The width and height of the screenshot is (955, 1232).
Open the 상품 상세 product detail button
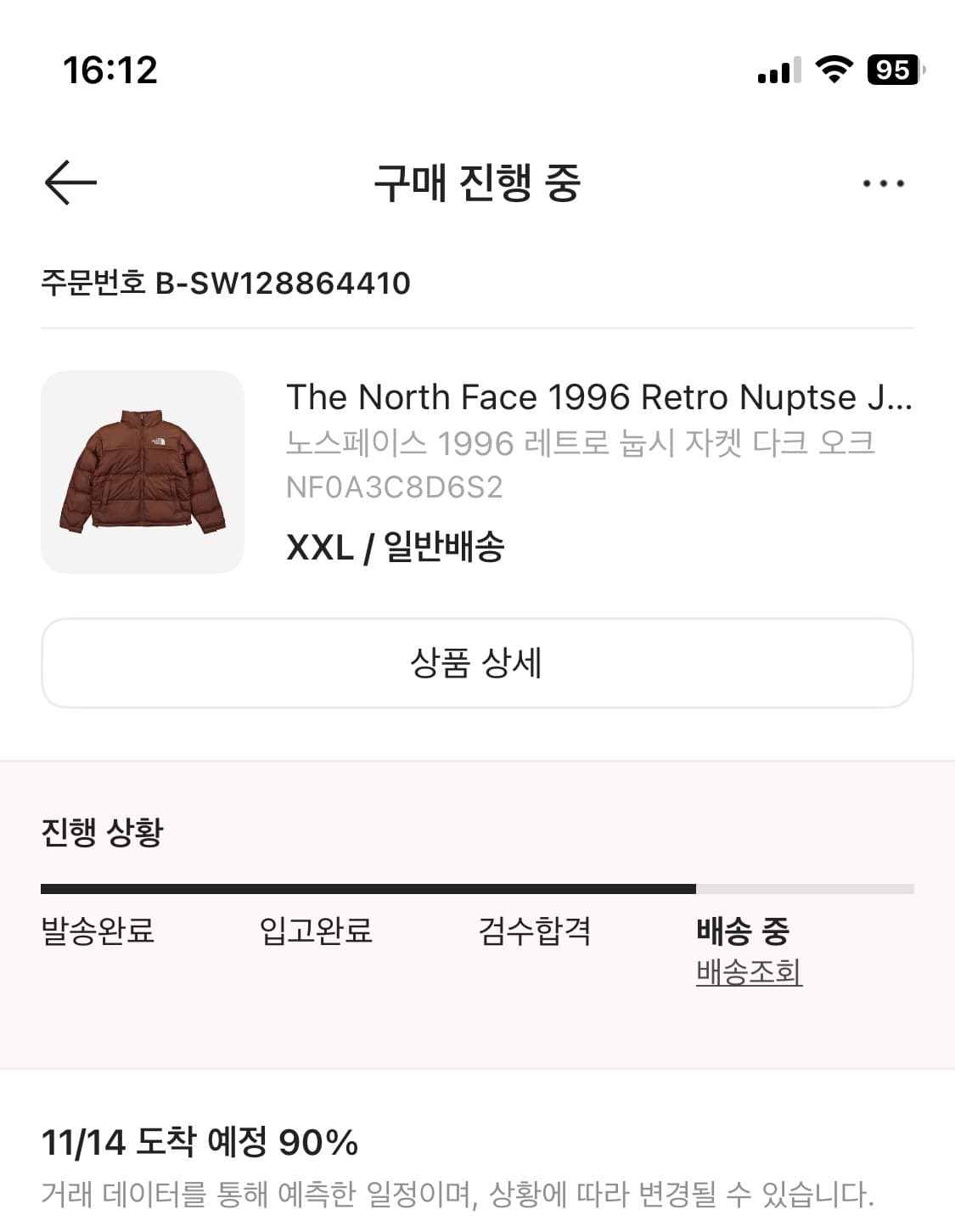477,664
